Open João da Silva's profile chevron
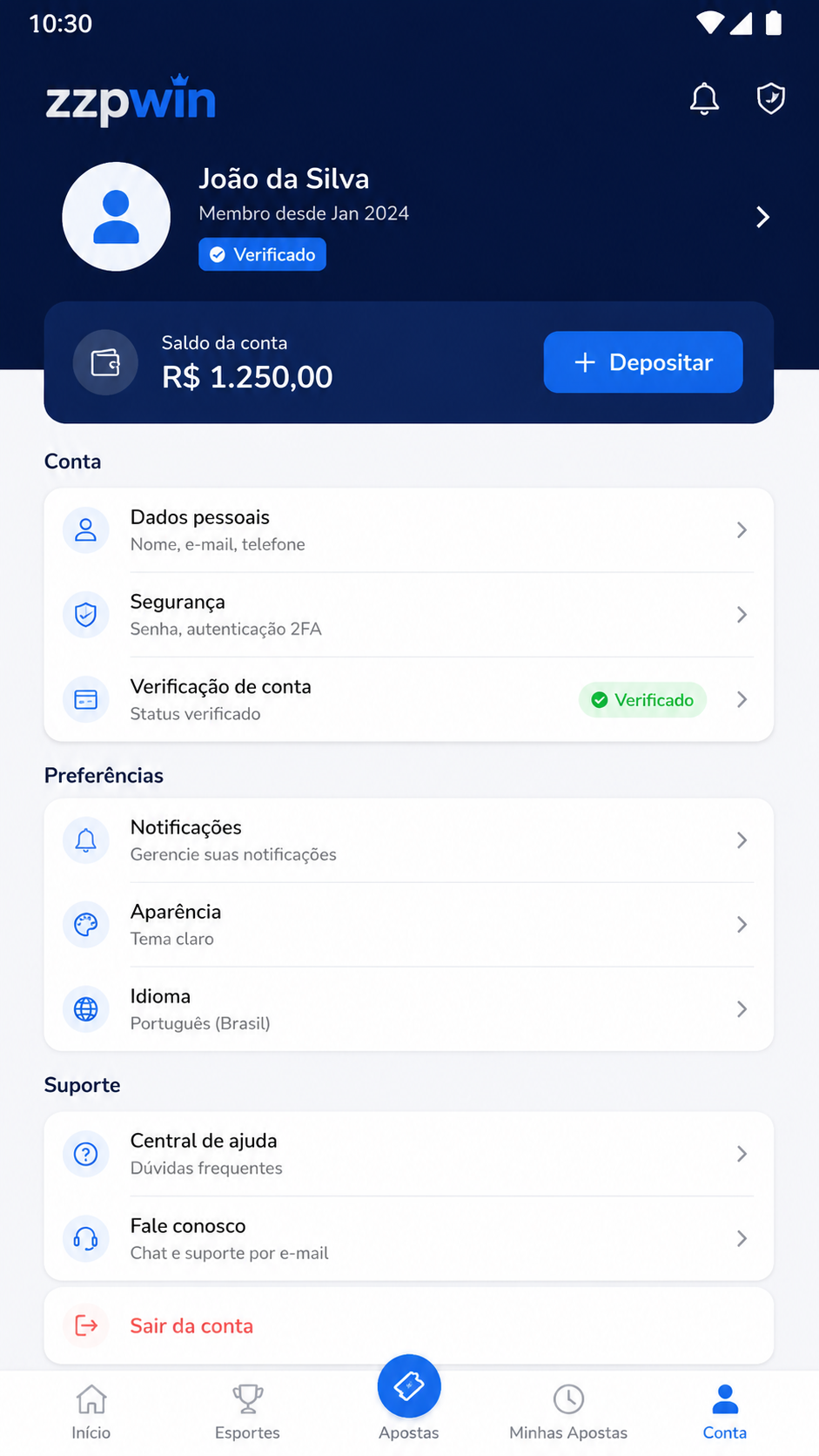819x1456 pixels. click(762, 217)
